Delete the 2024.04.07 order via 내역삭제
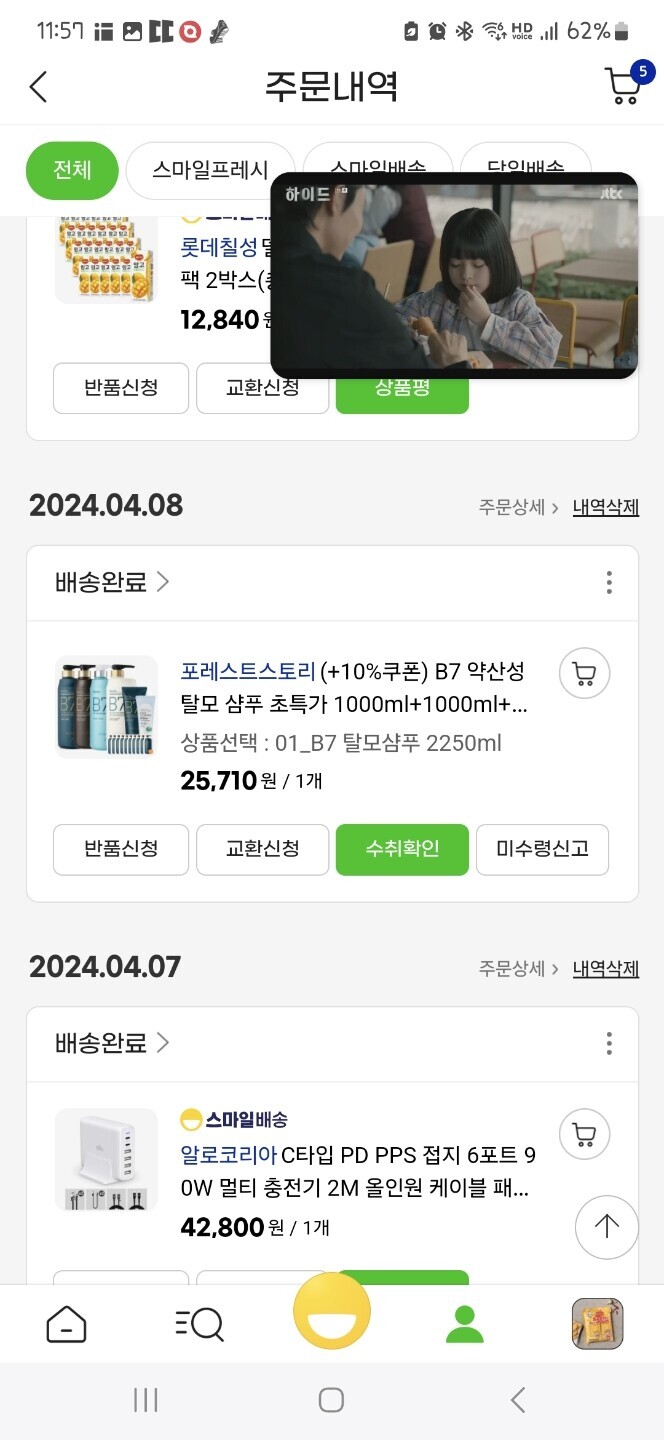Image resolution: width=664 pixels, height=1440 pixels. [606, 968]
